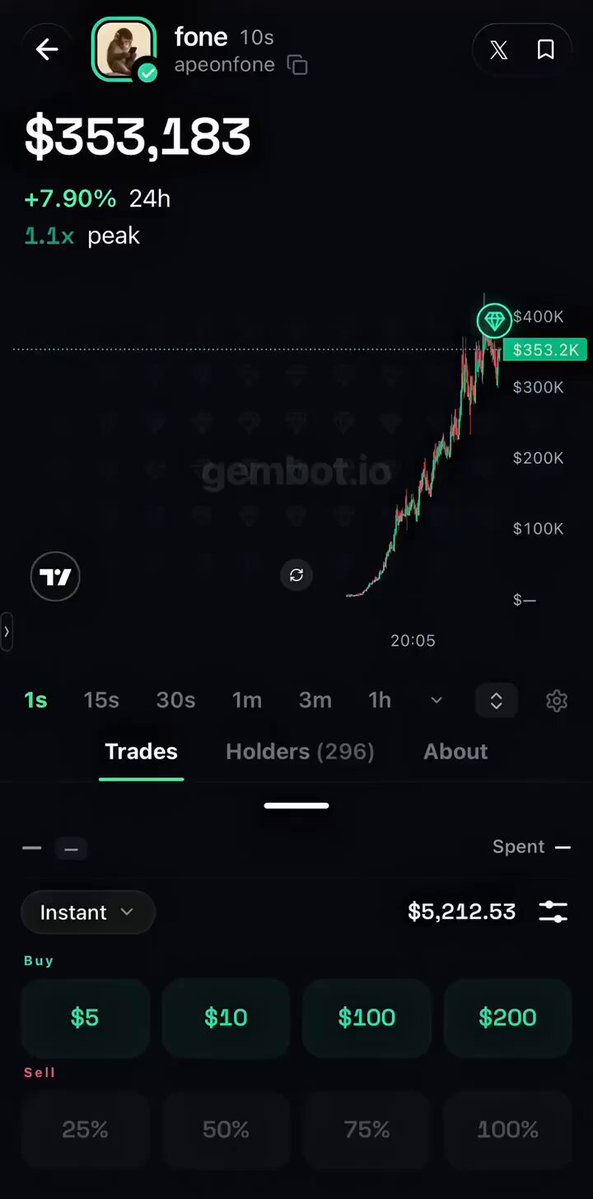Viewport: 593px width, 1199px height.
Task: Switch to the Holders tab
Action: 300,752
